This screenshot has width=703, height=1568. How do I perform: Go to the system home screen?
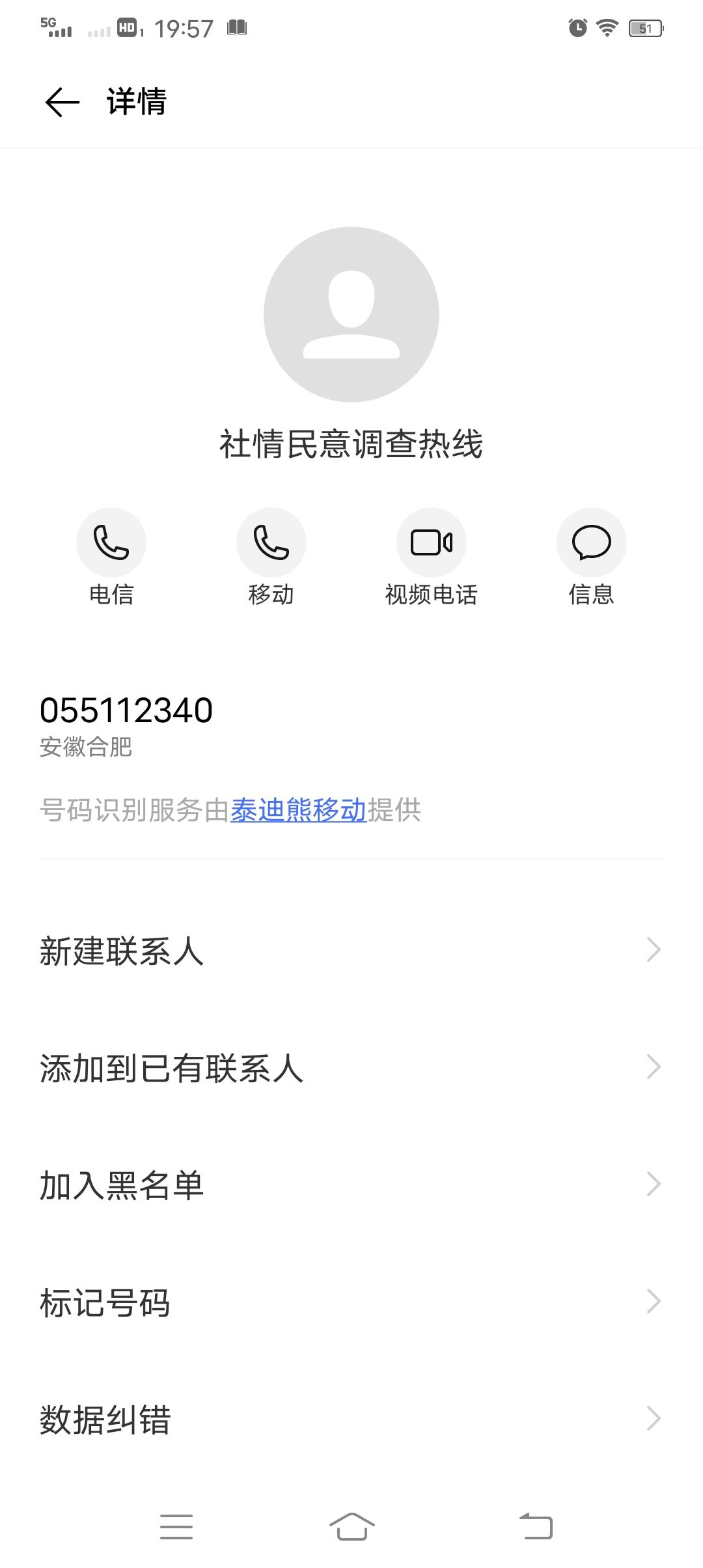click(351, 1526)
